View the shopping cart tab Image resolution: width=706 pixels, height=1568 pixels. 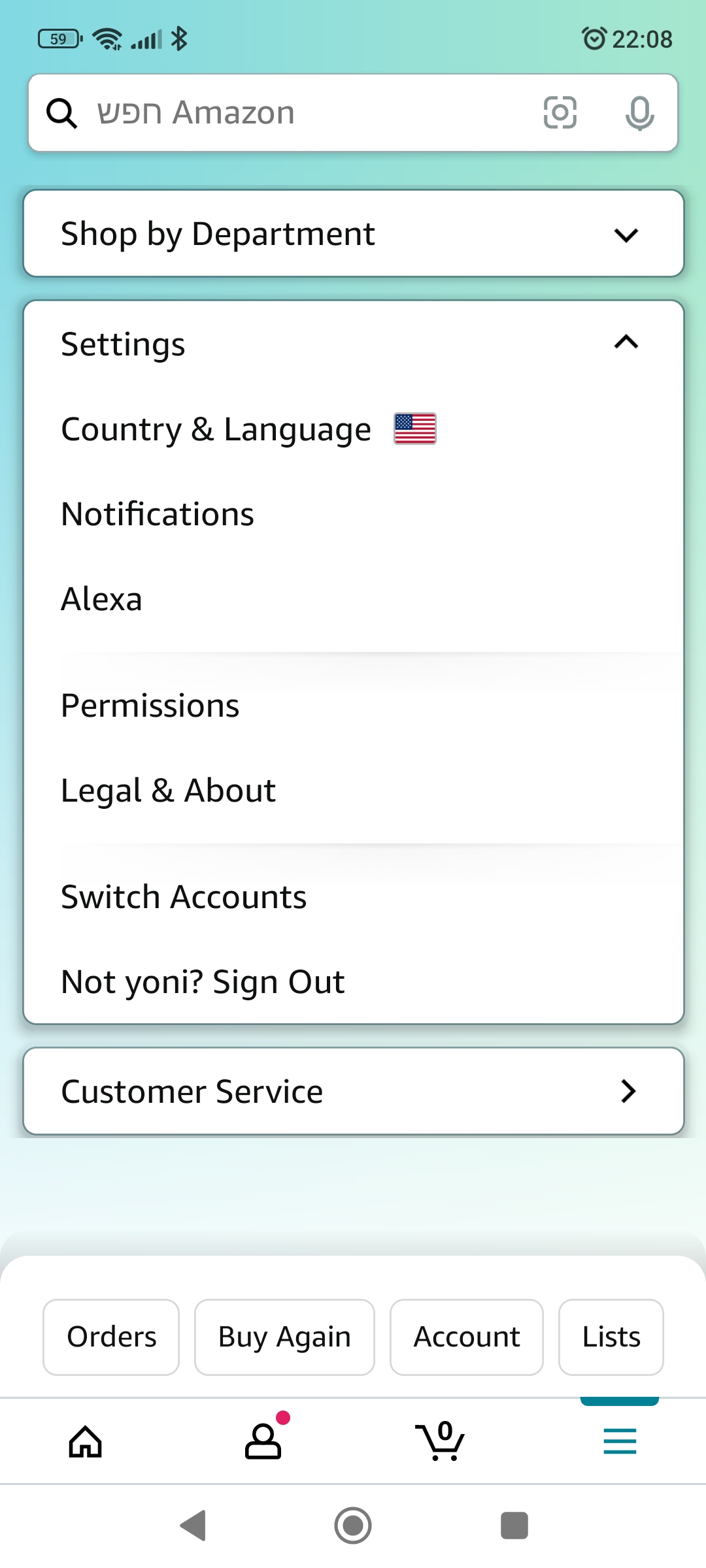point(440,1441)
